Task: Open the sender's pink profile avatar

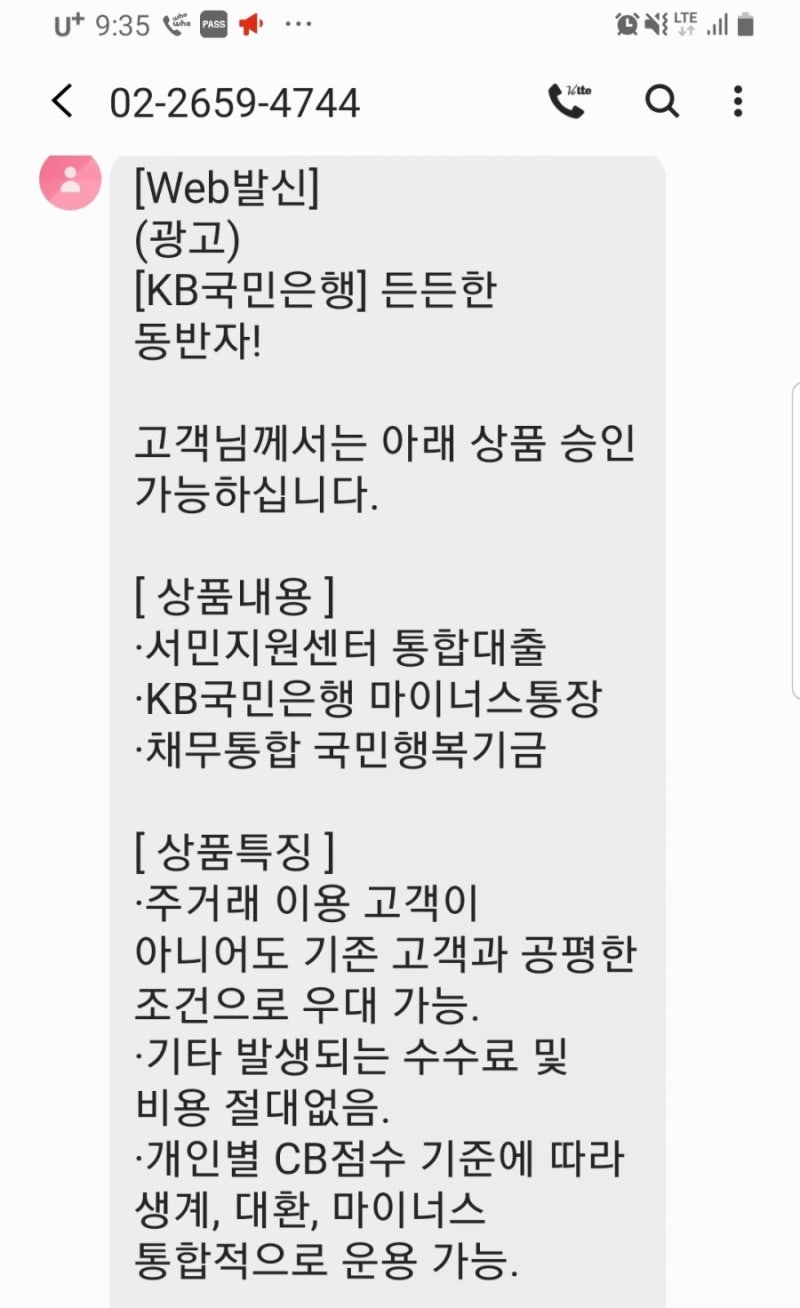Action: pos(70,180)
